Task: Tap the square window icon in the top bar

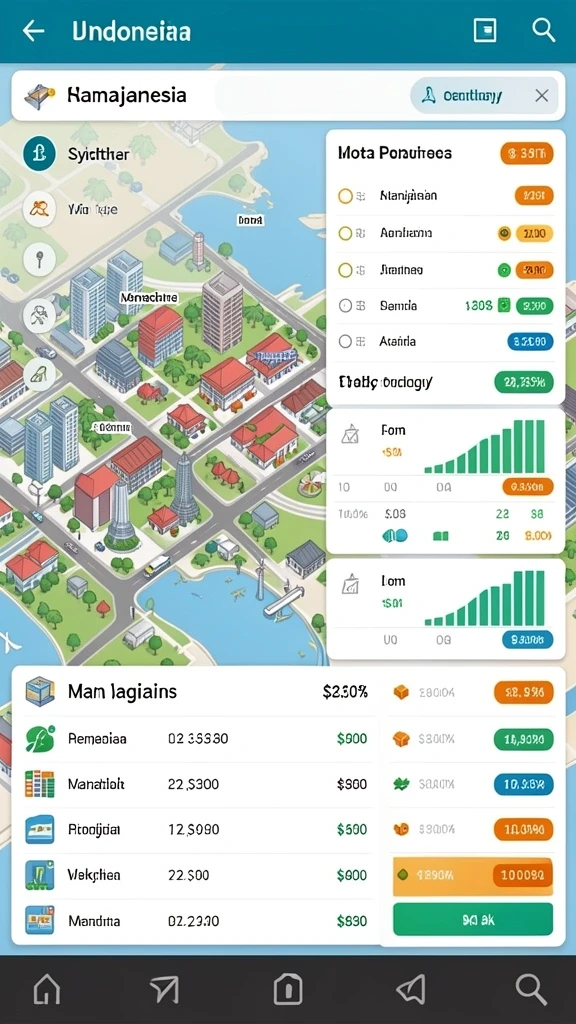Action: pos(485,30)
